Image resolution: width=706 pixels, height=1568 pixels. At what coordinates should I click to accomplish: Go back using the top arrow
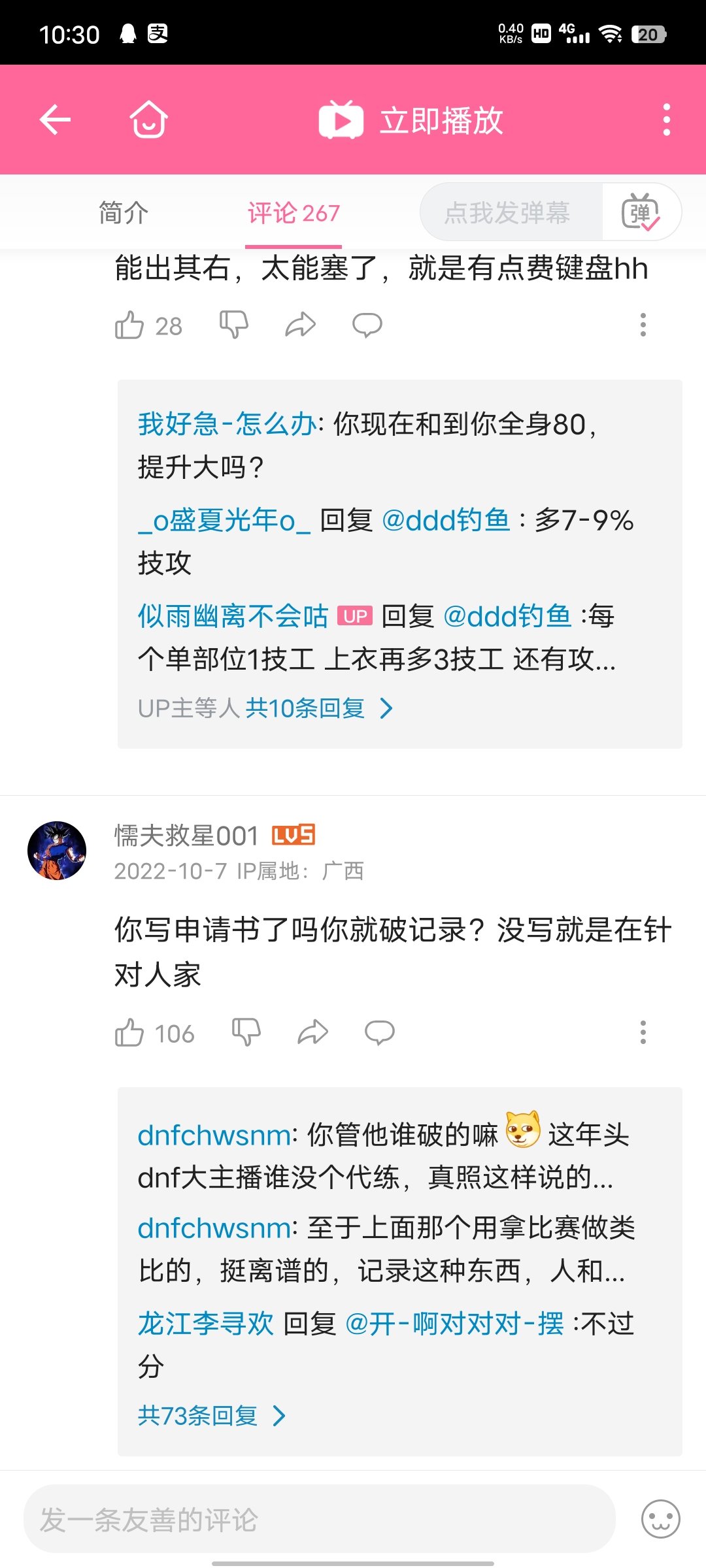click(55, 120)
